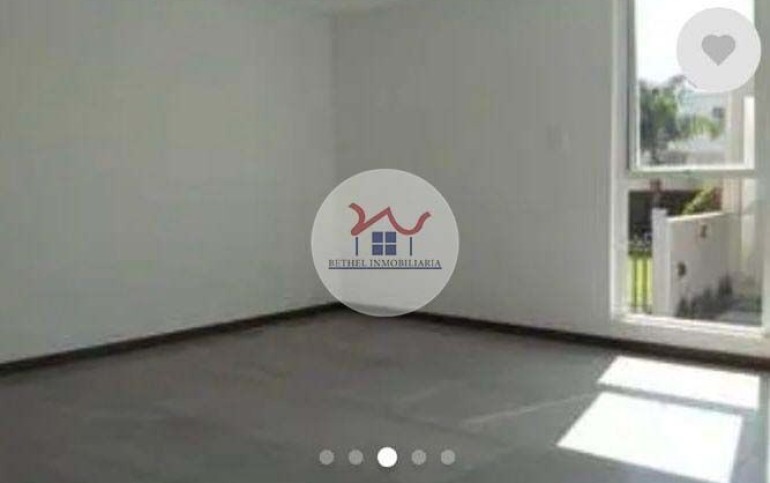Jump to the first photo indicator dot
Viewport: 770px width, 483px height.
326,457
